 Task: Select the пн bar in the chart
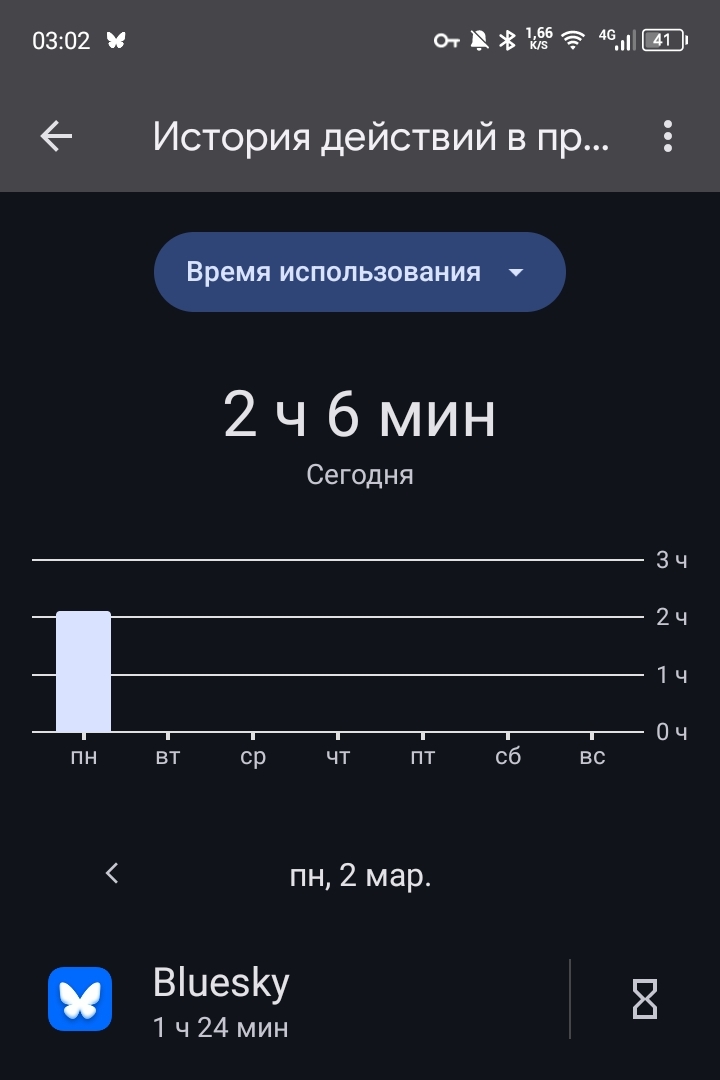click(83, 672)
